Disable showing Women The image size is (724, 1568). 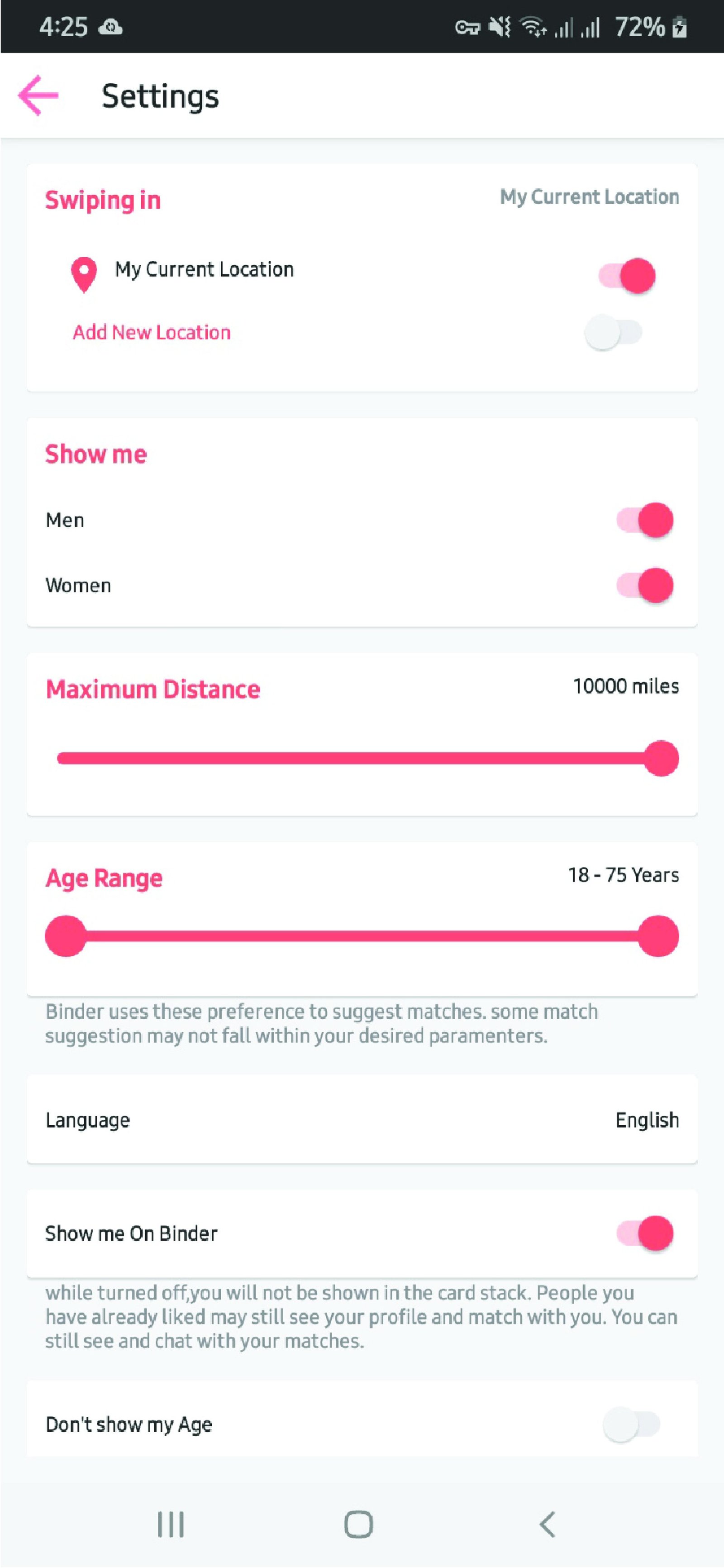644,585
